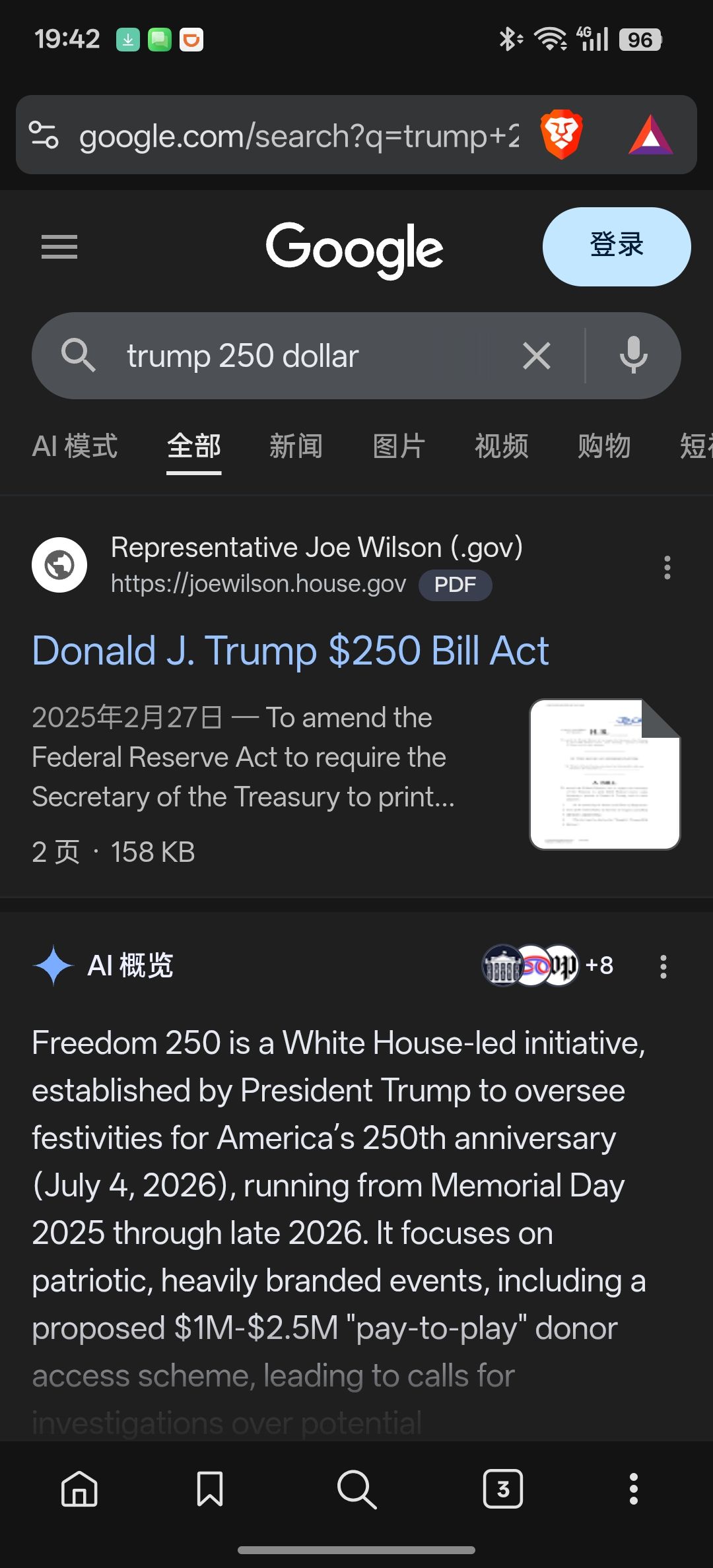Viewport: 713px width, 1568px height.
Task: Open bookmarks from the bottom toolbar
Action: click(x=210, y=1489)
